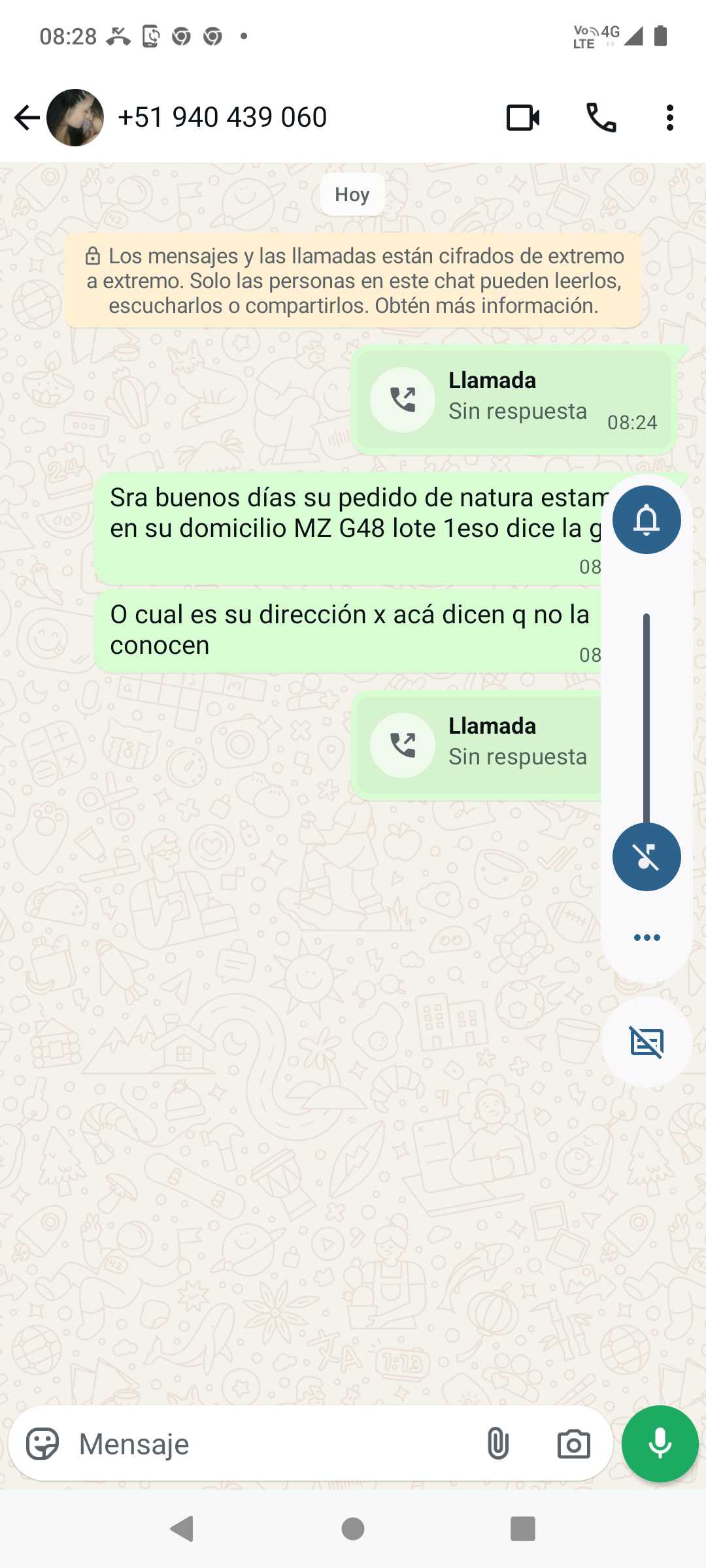Change ringer mode with the bell icon
Screen dimensions: 706x1568
click(647, 520)
